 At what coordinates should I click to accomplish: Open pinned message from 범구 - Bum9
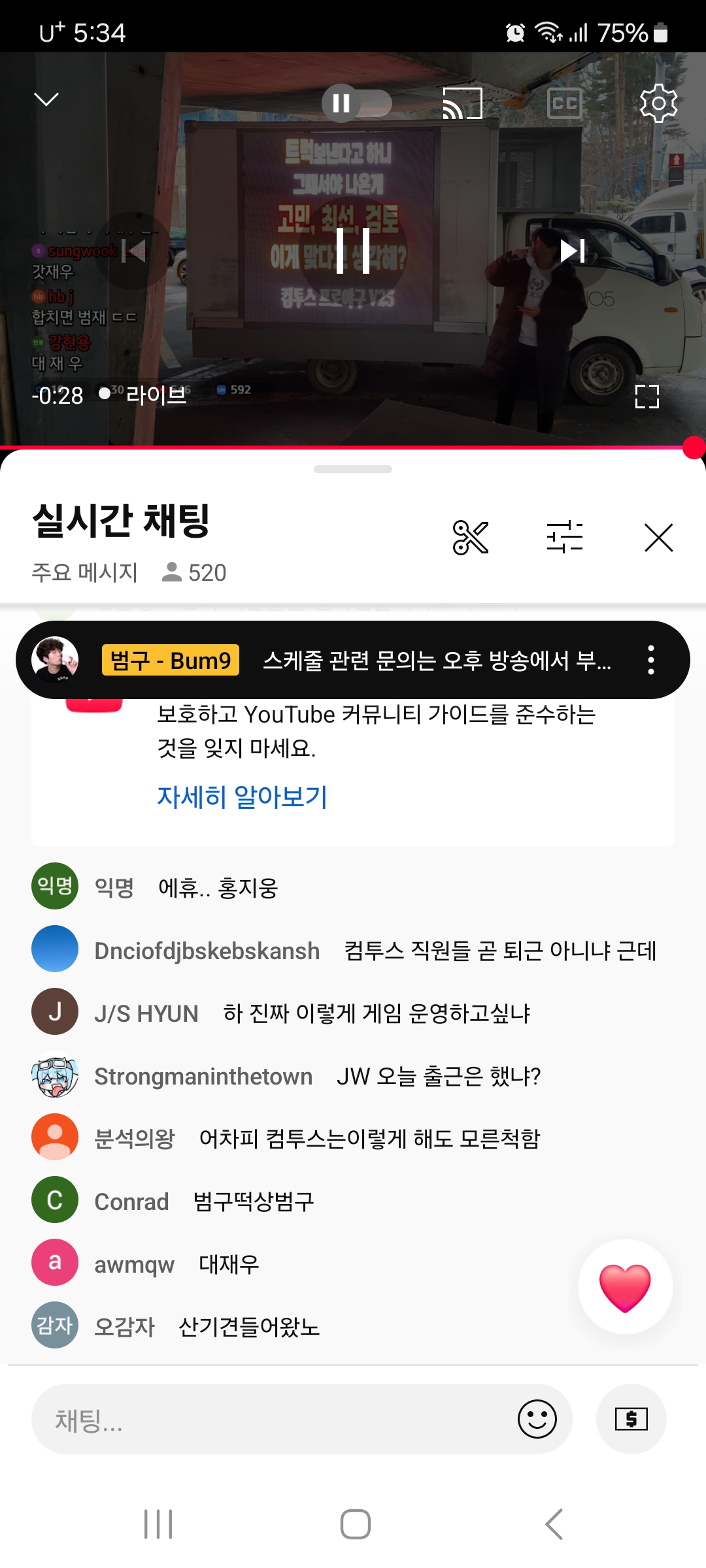pos(392,660)
